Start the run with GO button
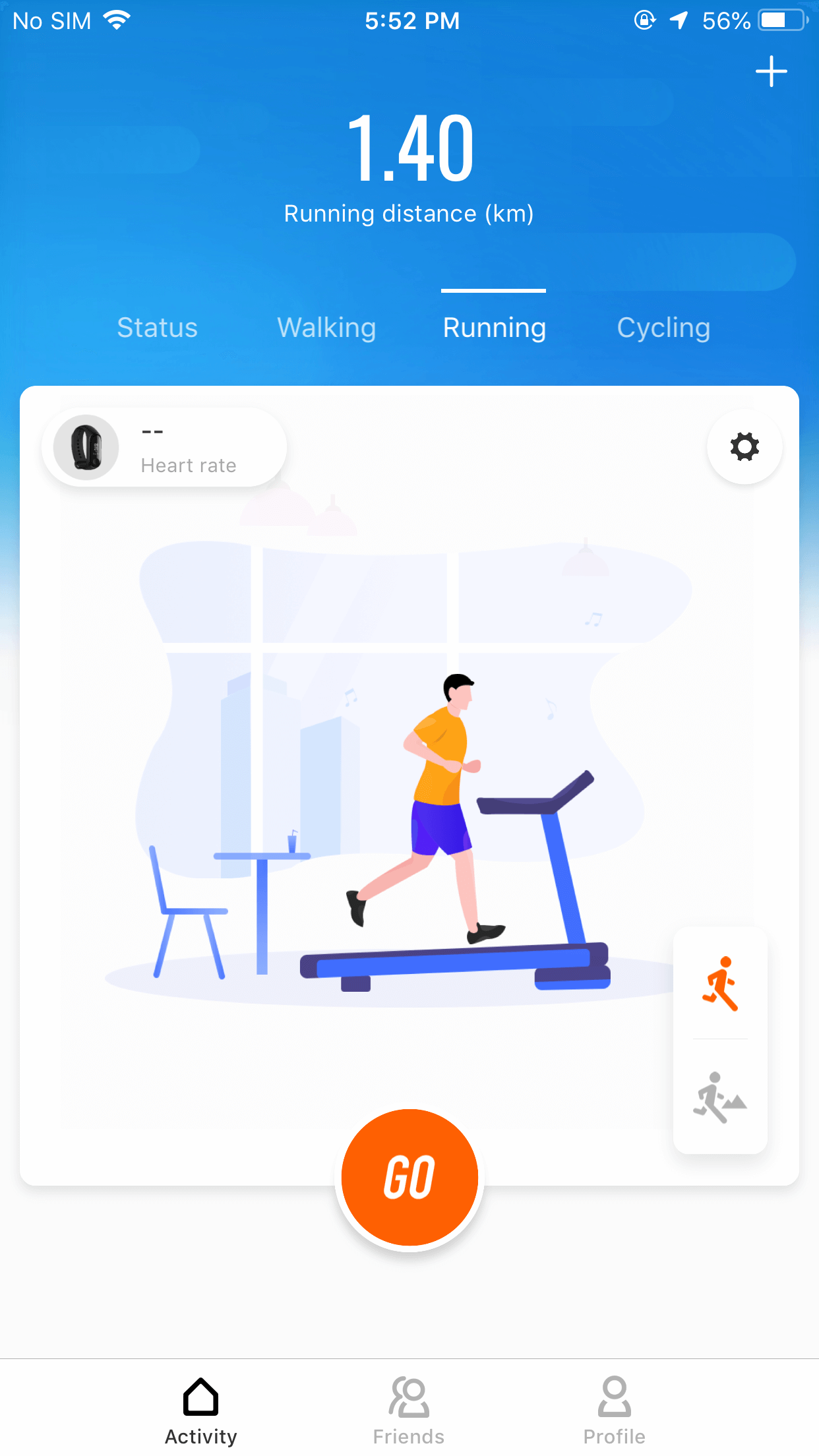The width and height of the screenshot is (819, 1456). [409, 1177]
